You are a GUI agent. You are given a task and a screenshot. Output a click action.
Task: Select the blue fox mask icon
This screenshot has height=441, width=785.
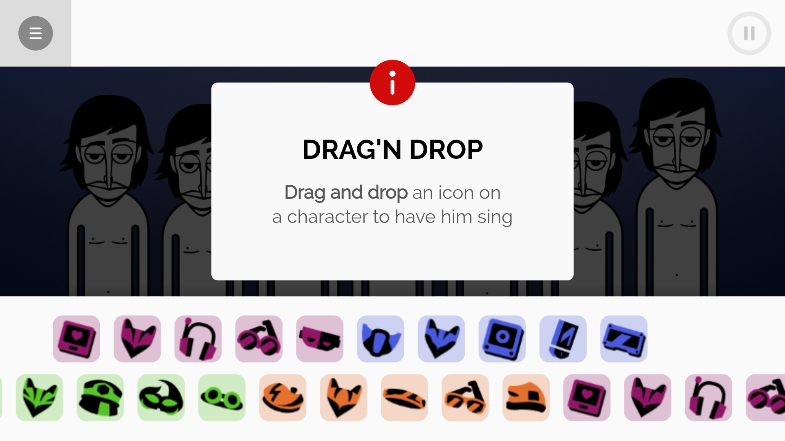click(x=441, y=339)
